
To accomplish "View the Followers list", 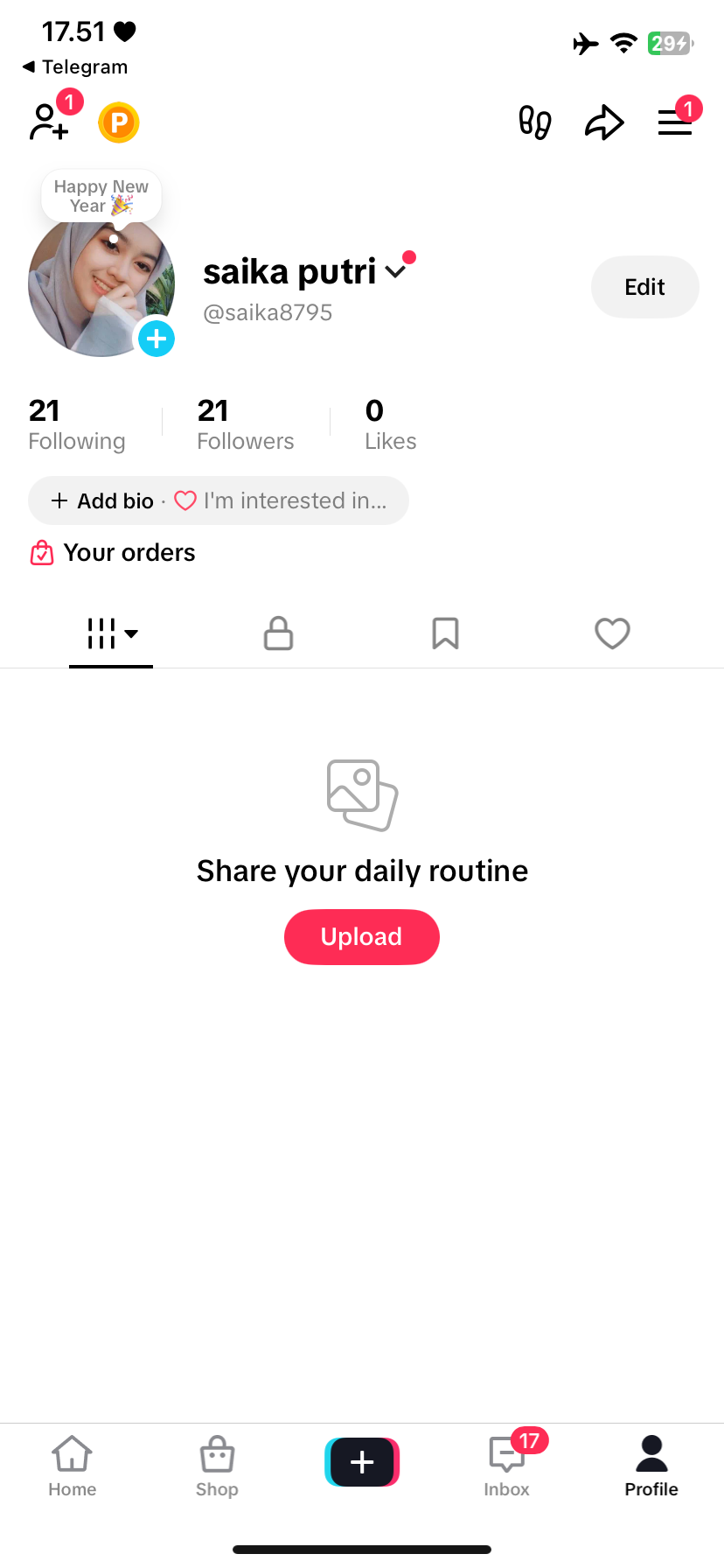I will click(246, 424).
